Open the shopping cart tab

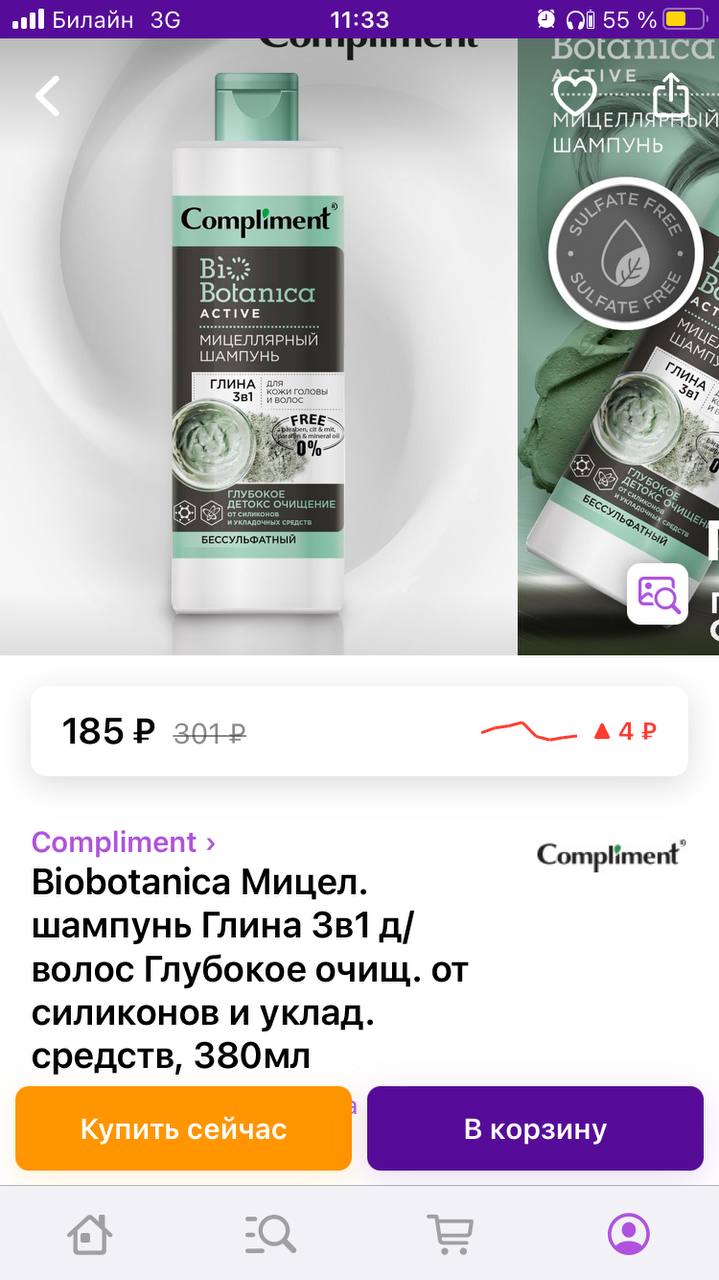coord(449,1233)
